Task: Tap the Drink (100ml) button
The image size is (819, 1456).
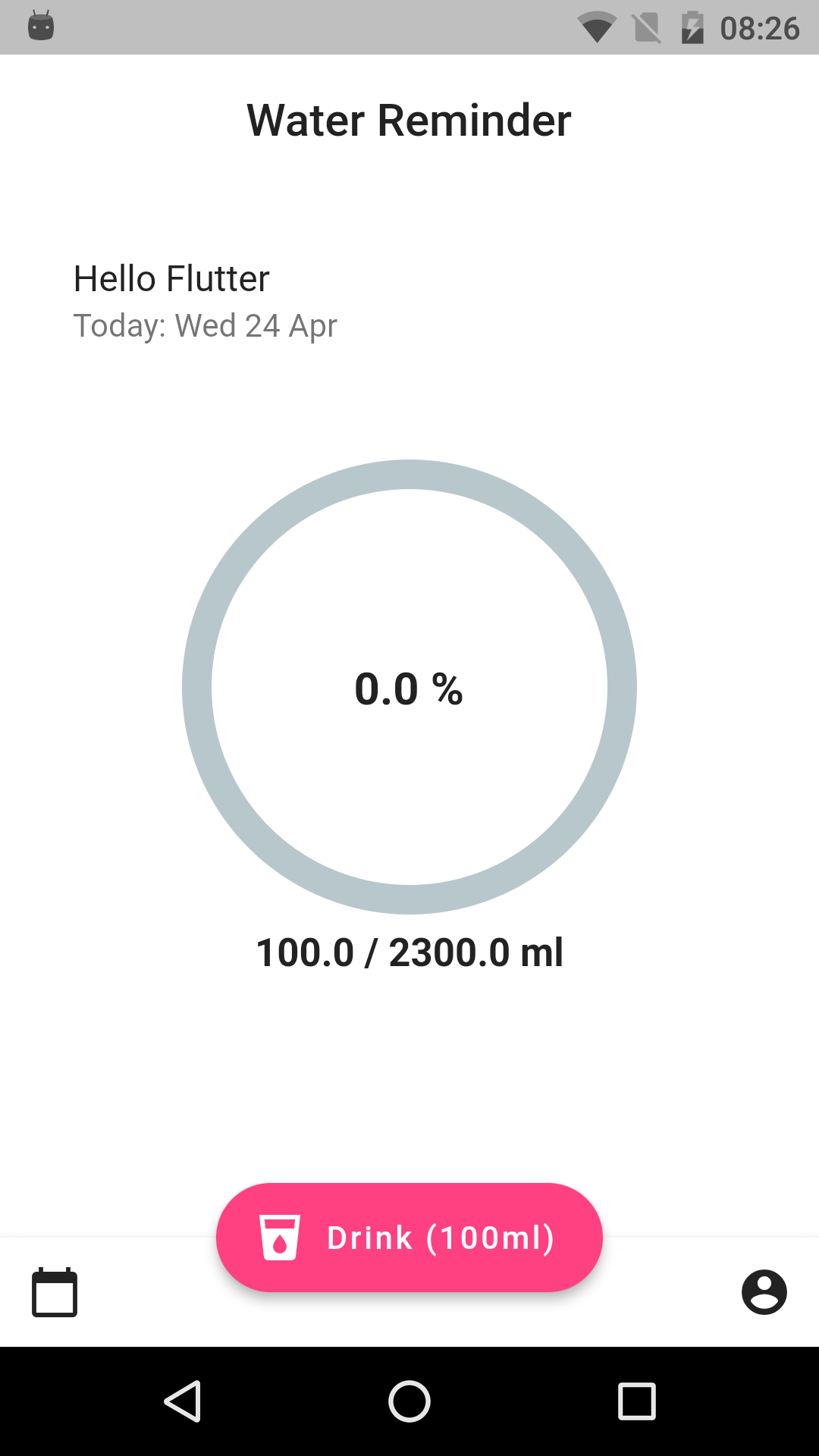Action: click(409, 1238)
